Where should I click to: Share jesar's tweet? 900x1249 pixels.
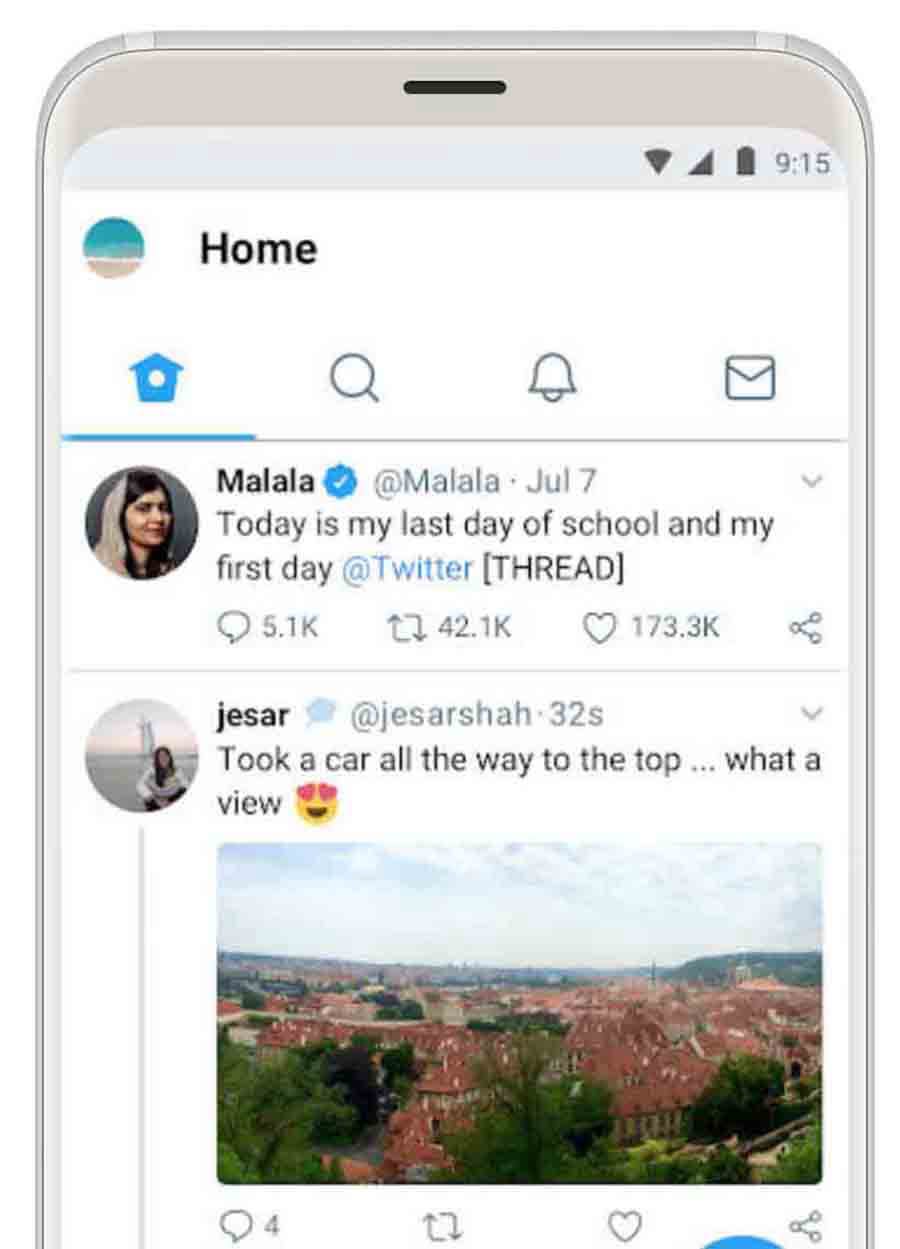(x=805, y=1225)
